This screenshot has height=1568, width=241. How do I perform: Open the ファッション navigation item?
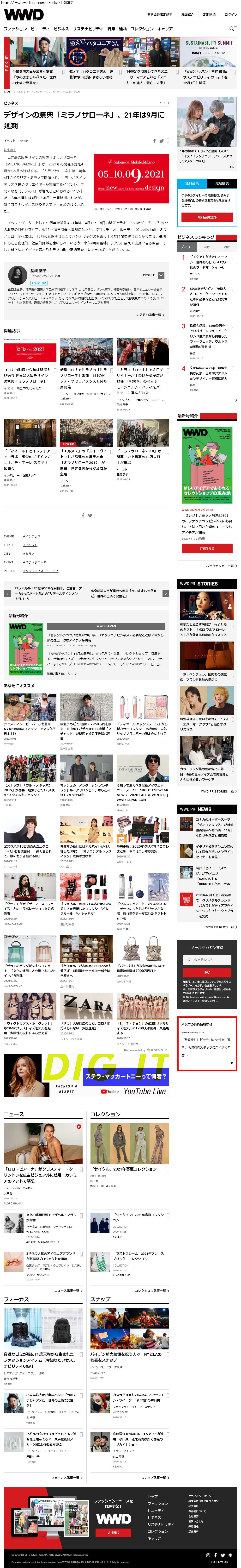click(15, 29)
